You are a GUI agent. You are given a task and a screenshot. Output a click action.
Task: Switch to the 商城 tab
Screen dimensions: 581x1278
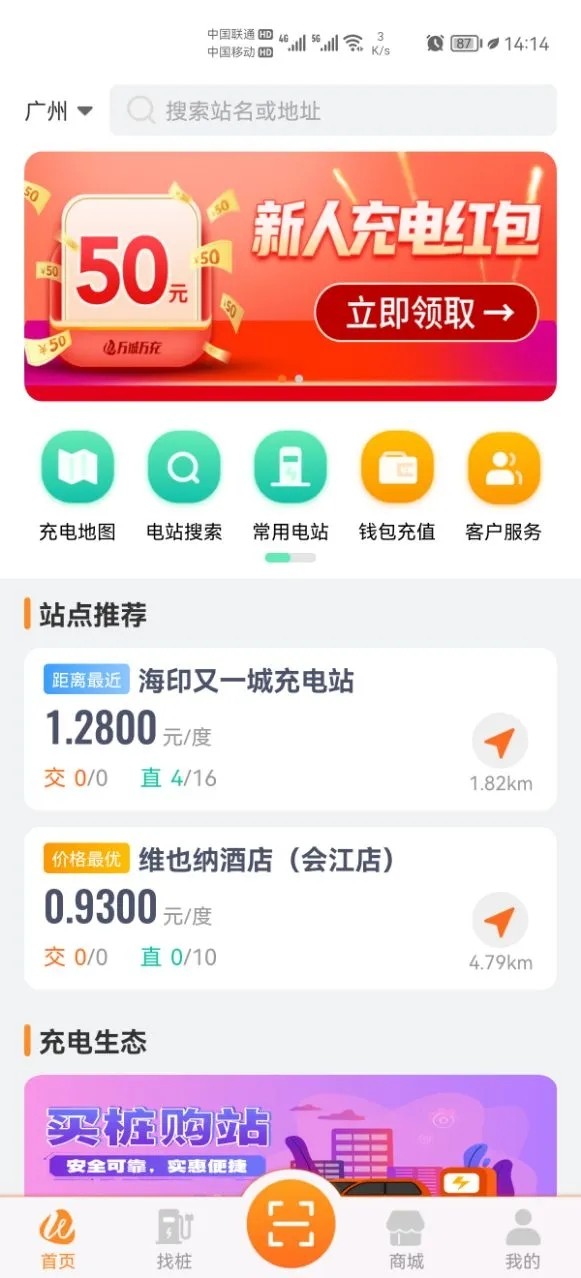pyautogui.click(x=406, y=1239)
